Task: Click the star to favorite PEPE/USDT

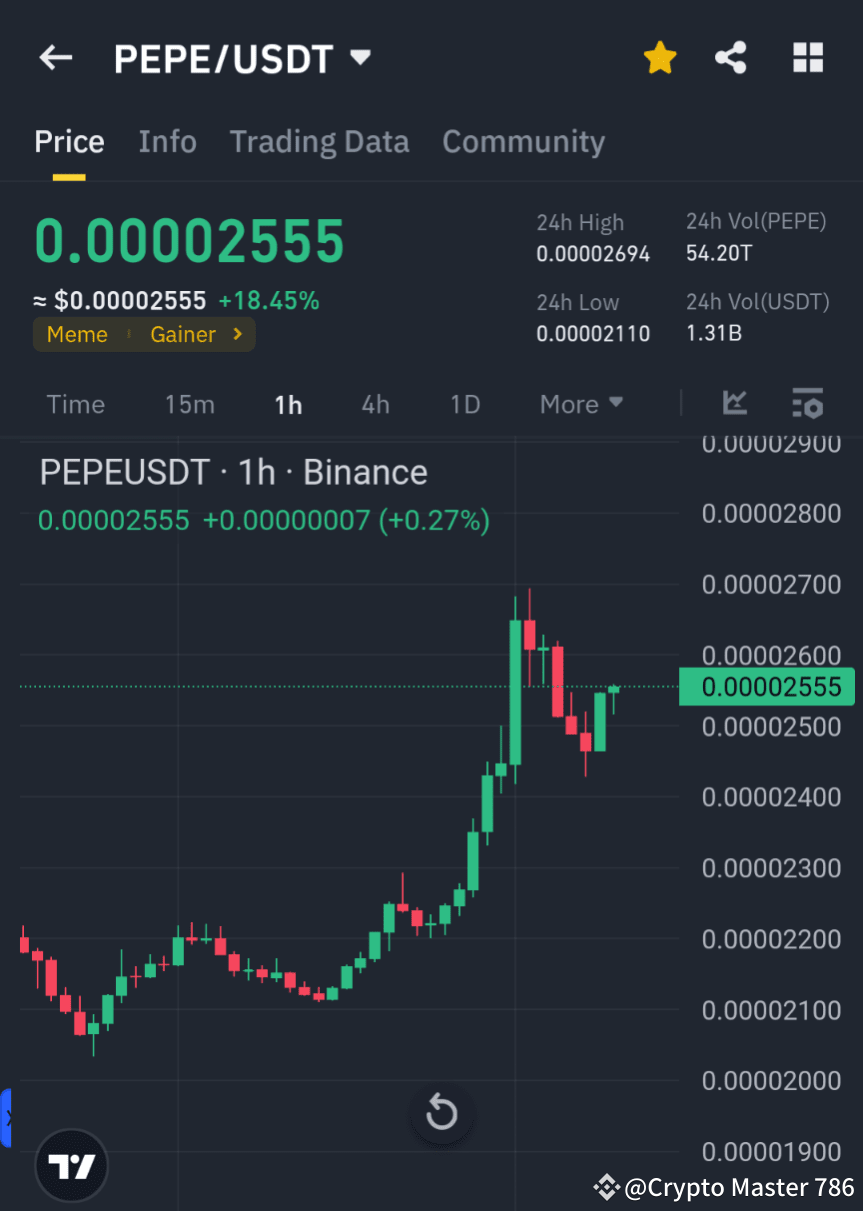Action: click(x=659, y=57)
